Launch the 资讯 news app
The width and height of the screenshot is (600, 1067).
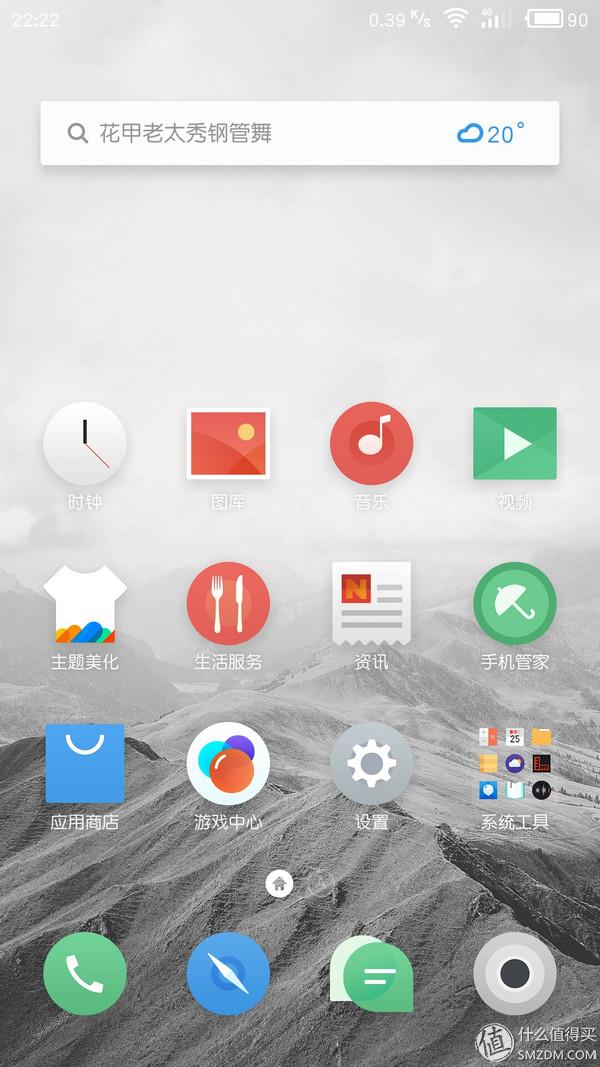pyautogui.click(x=371, y=603)
